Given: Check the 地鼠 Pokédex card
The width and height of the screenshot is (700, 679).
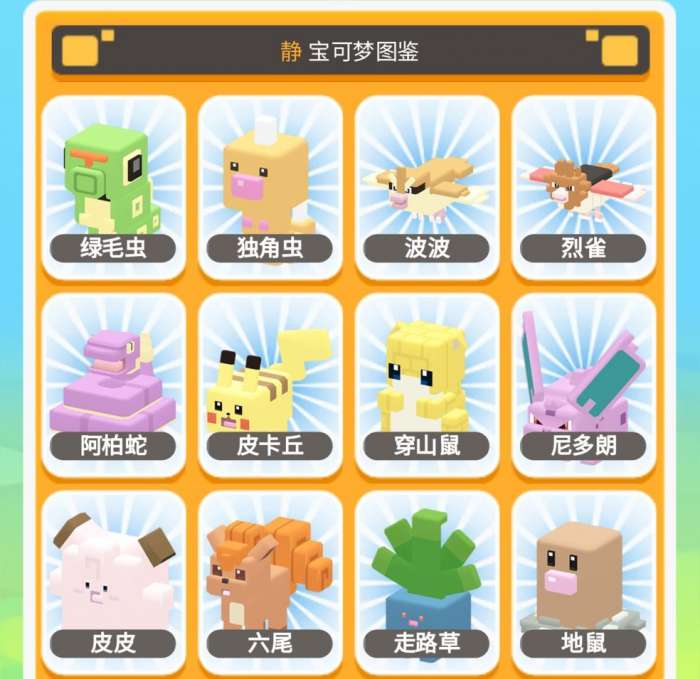Looking at the screenshot, I should coord(583,582).
